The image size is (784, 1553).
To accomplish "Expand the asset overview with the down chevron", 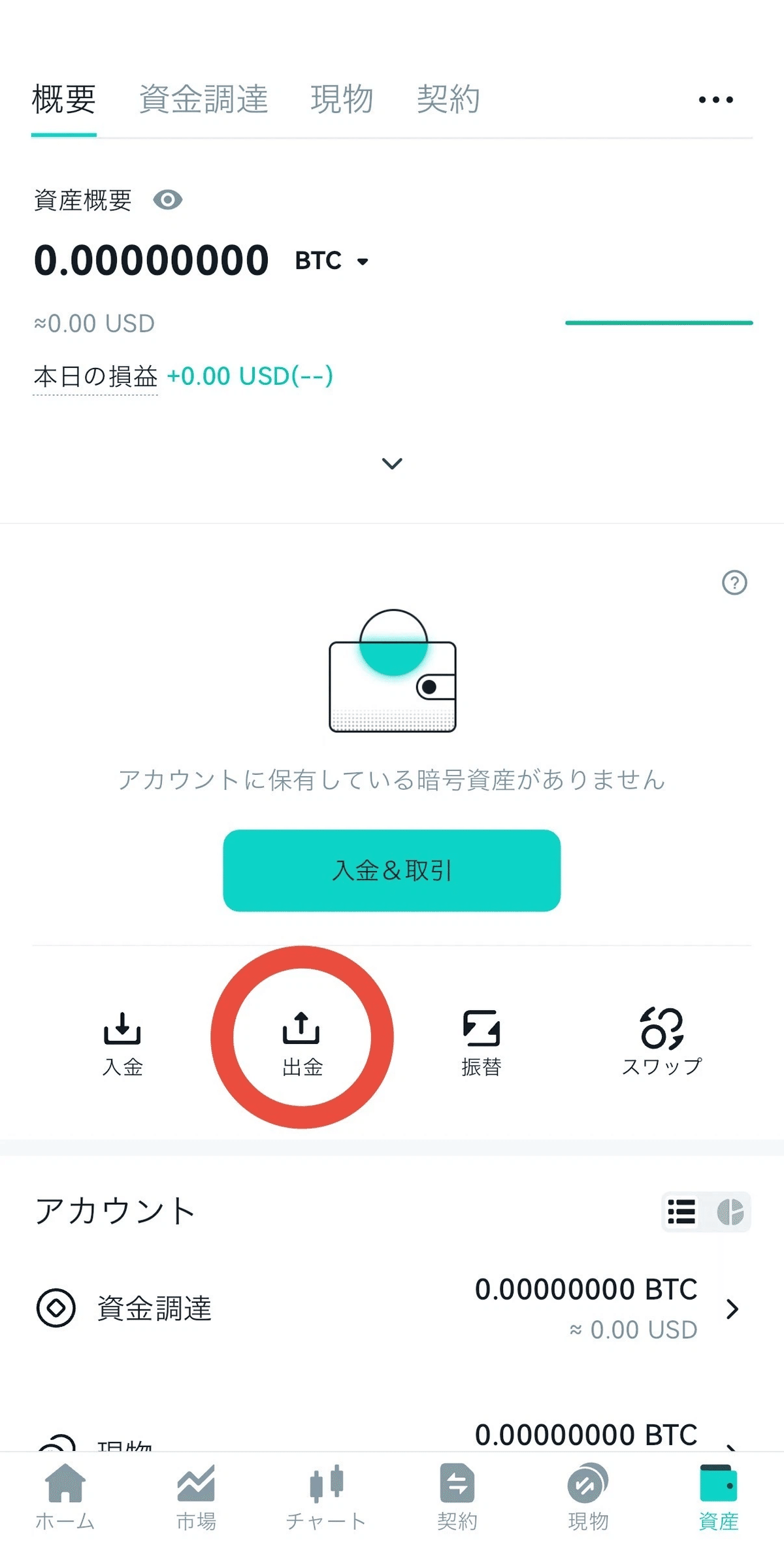I will (391, 464).
